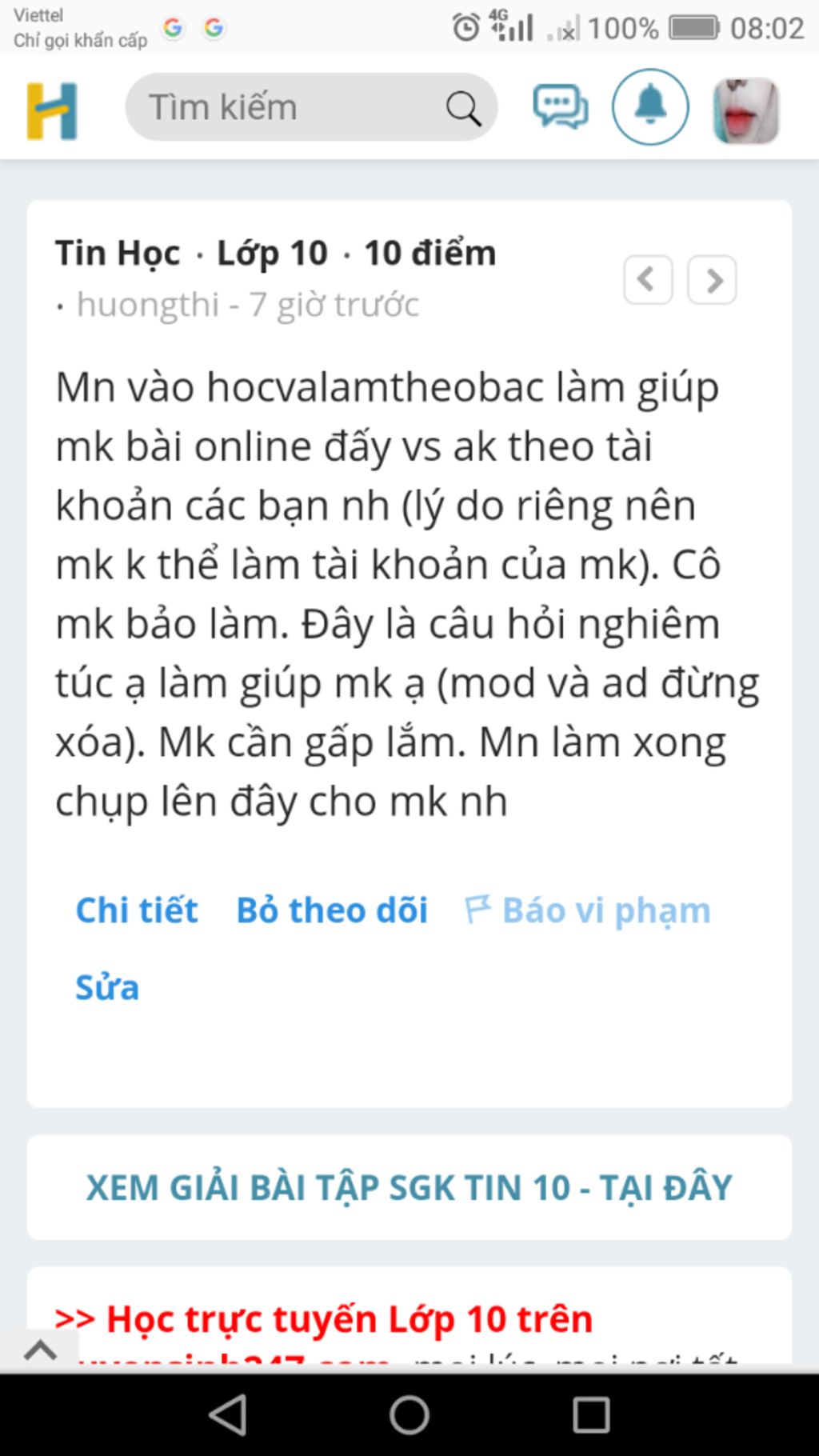The width and height of the screenshot is (819, 1456).
Task: Report with Báo vi phạm
Action: coord(589,910)
